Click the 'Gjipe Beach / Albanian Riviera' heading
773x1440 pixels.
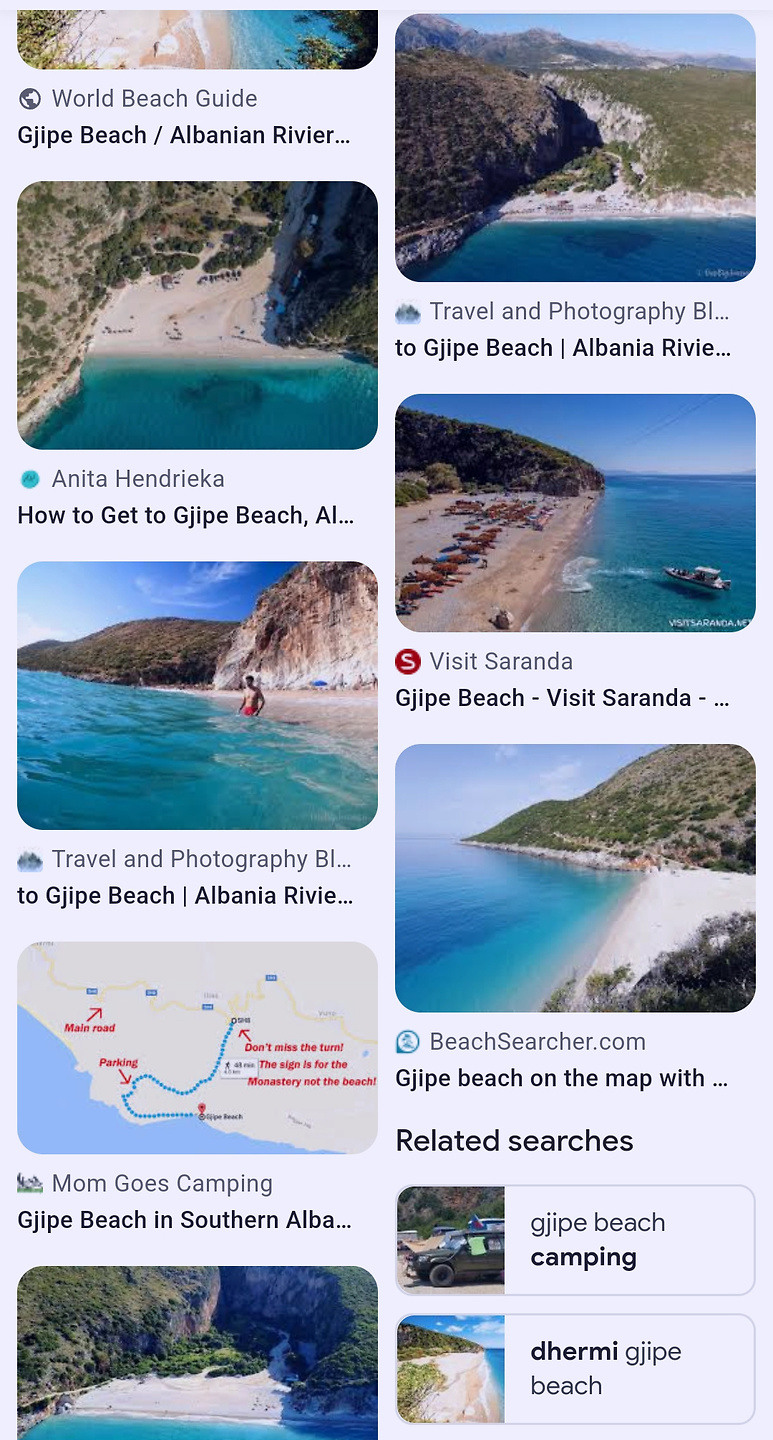click(183, 135)
